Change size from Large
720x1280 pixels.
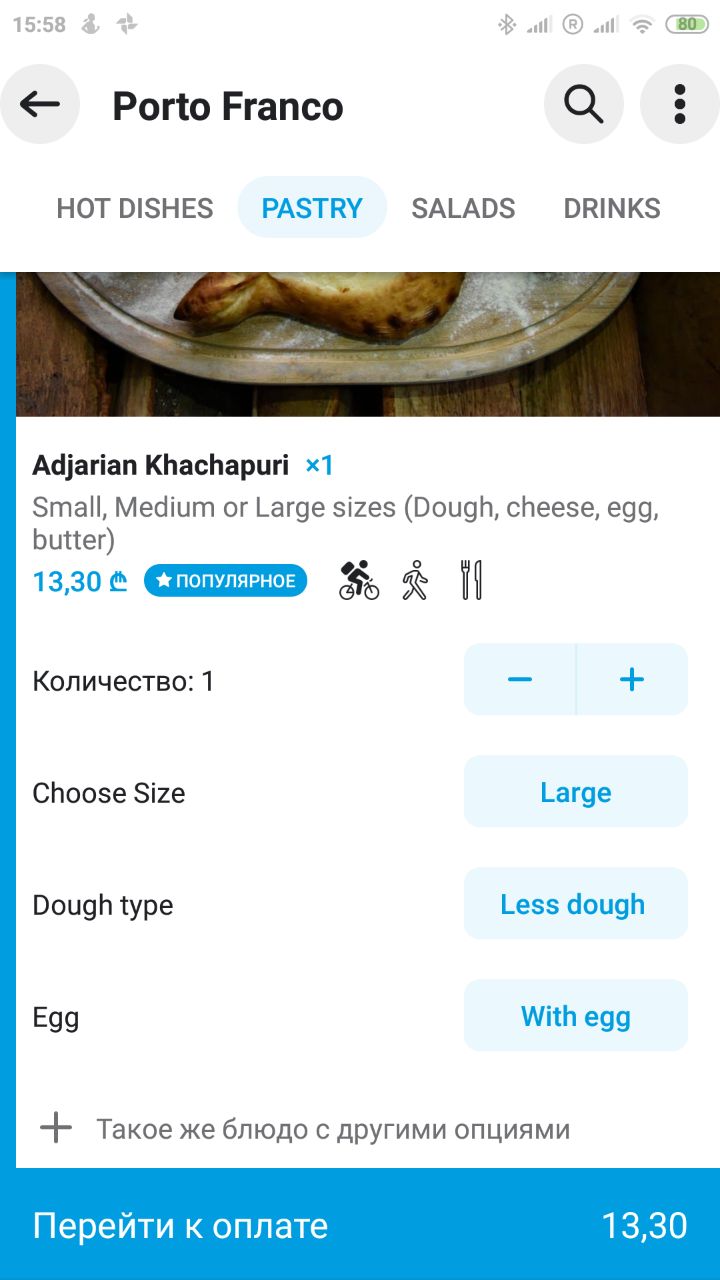(576, 792)
